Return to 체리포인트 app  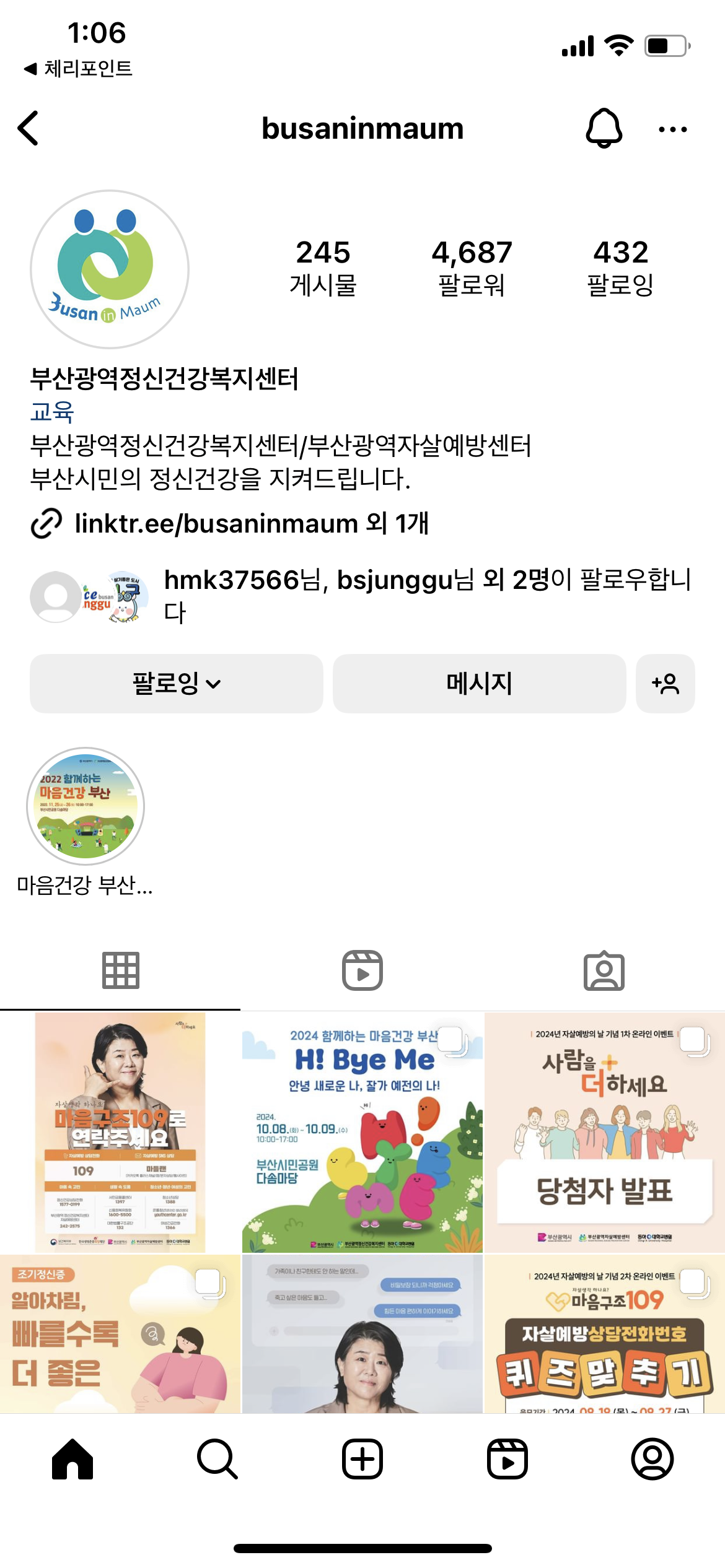tap(78, 68)
